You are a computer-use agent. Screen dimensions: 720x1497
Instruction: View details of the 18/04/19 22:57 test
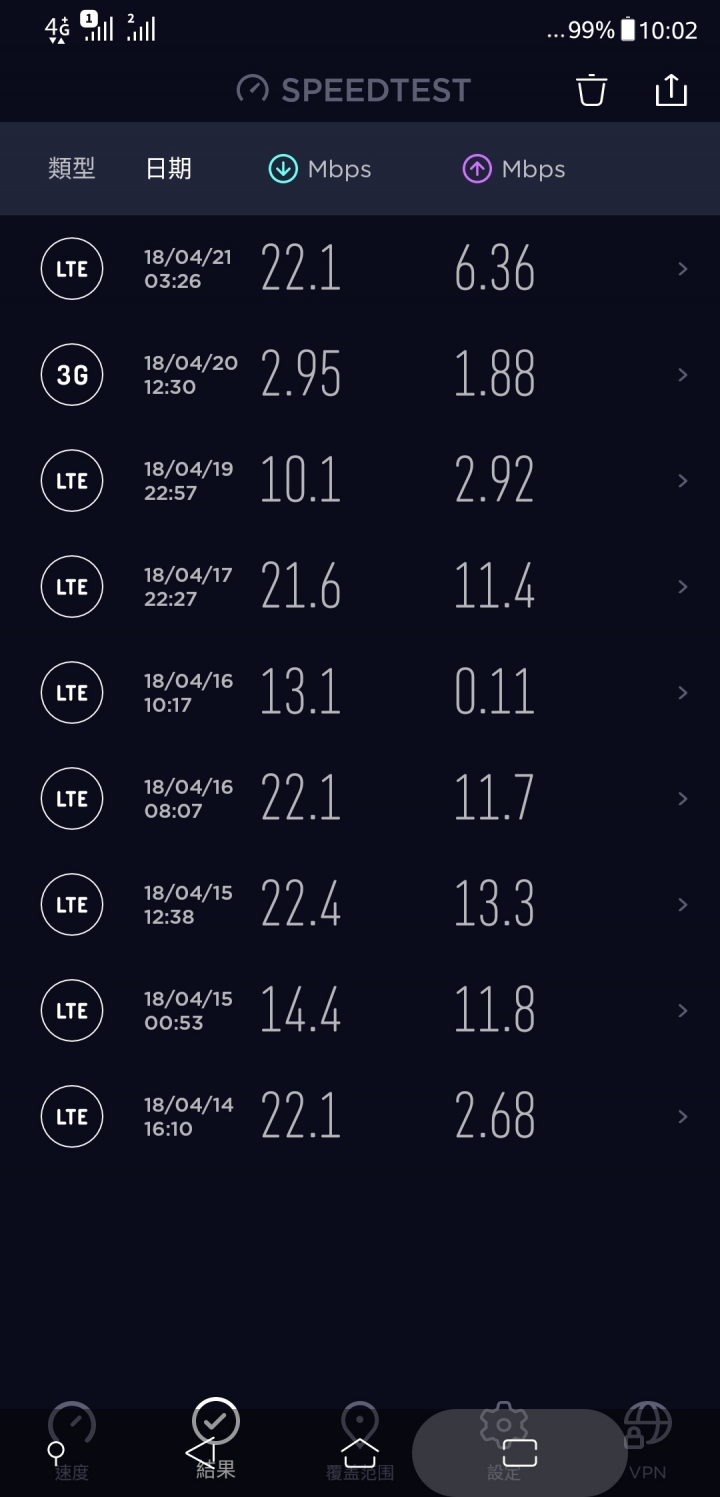(360, 481)
